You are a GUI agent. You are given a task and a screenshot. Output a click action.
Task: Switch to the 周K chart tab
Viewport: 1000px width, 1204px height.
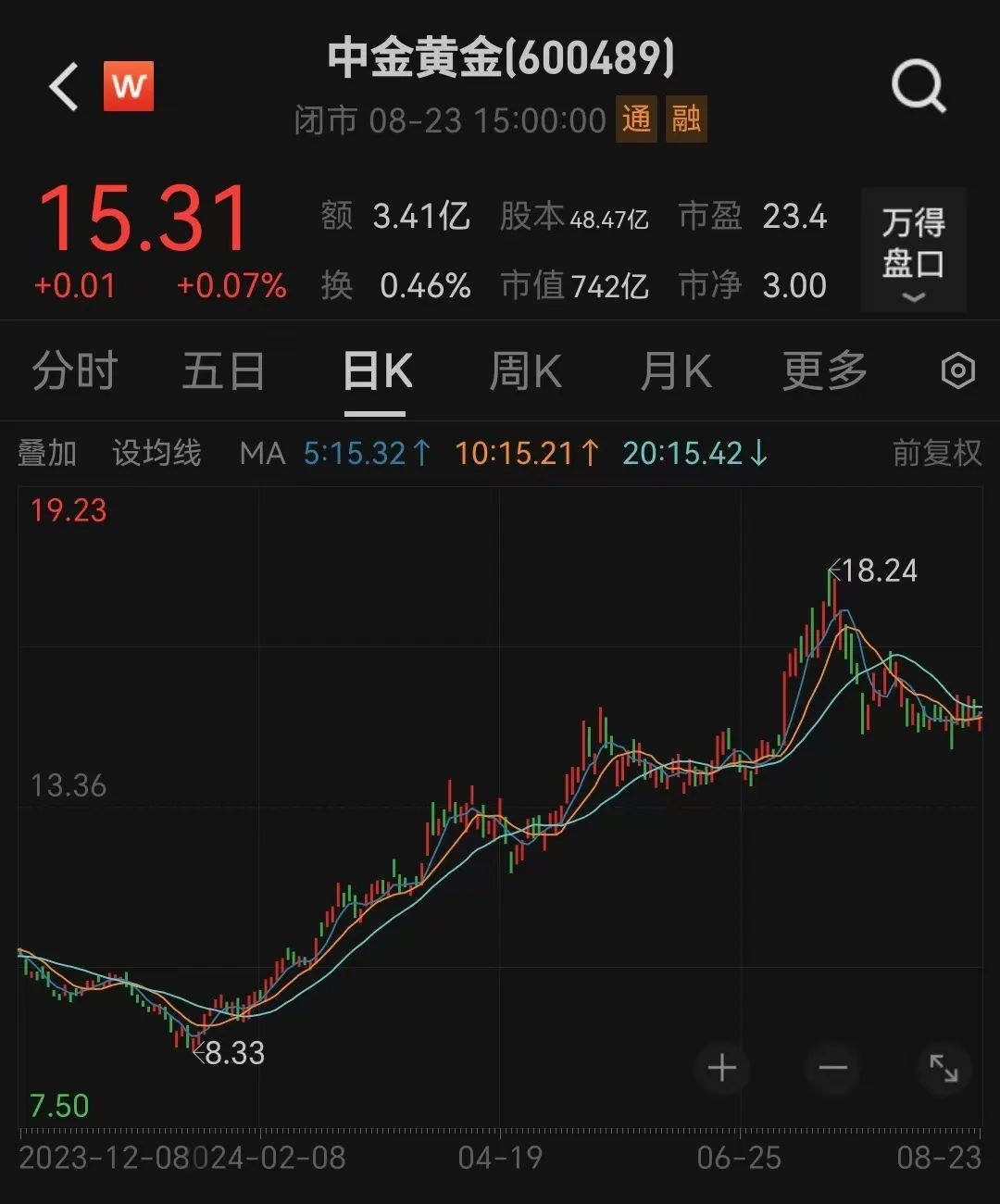pos(525,371)
